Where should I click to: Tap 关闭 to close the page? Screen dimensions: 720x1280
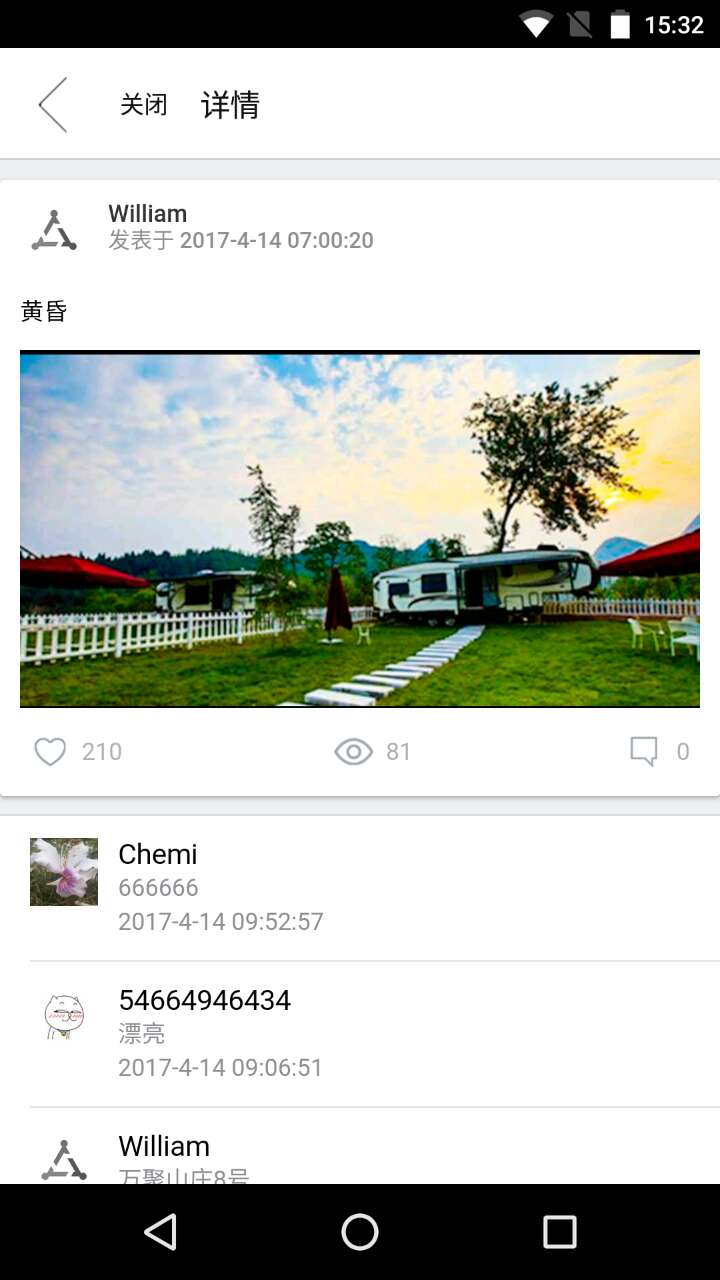143,104
